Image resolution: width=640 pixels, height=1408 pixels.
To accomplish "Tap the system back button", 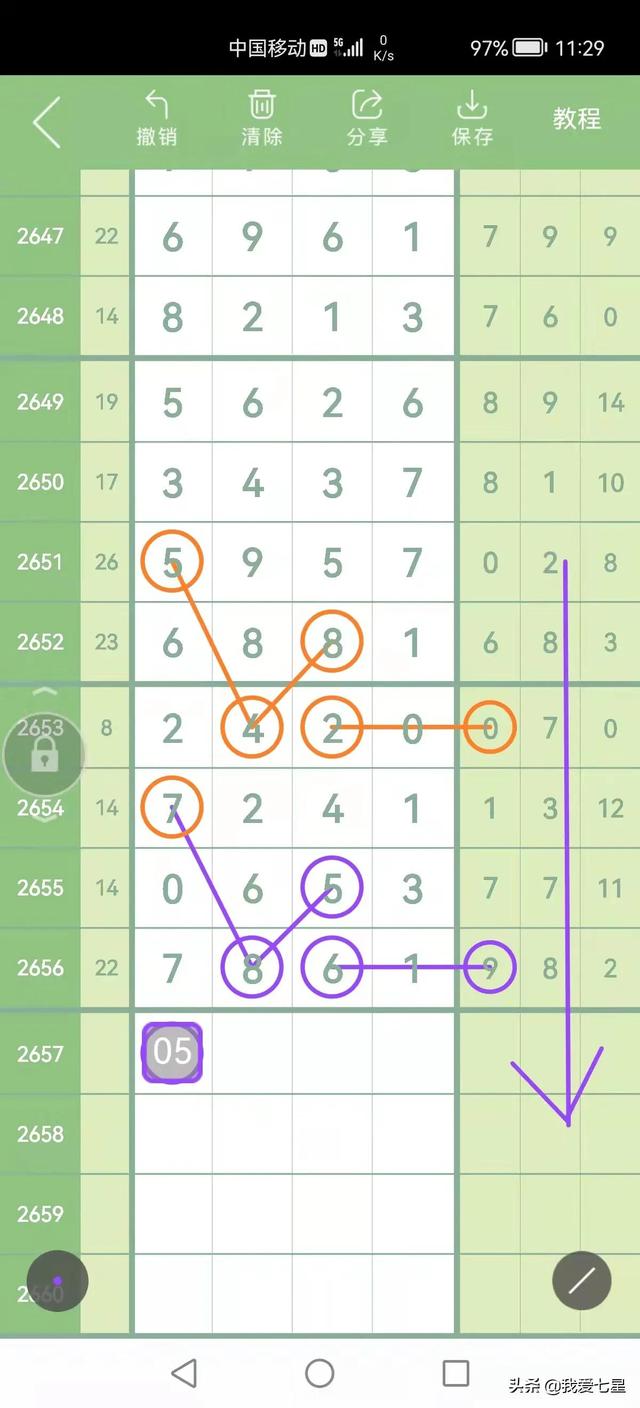I will pyautogui.click(x=184, y=1373).
